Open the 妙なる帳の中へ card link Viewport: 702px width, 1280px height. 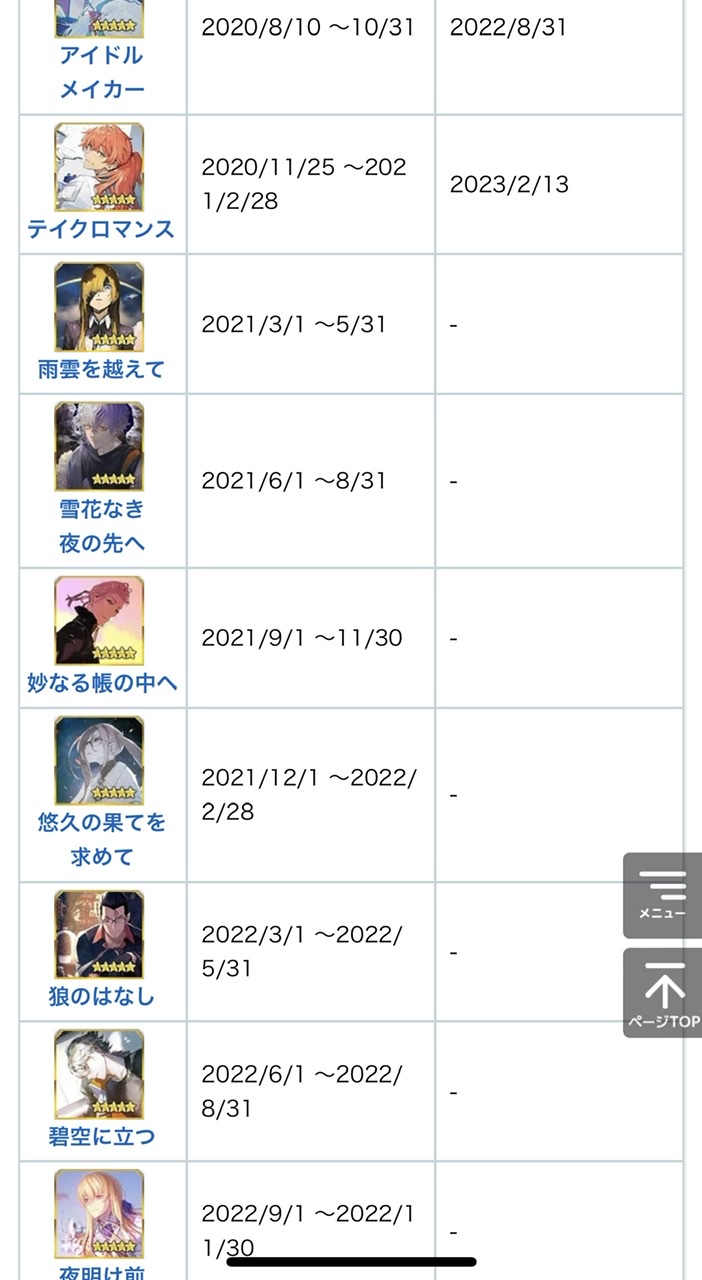click(101, 683)
